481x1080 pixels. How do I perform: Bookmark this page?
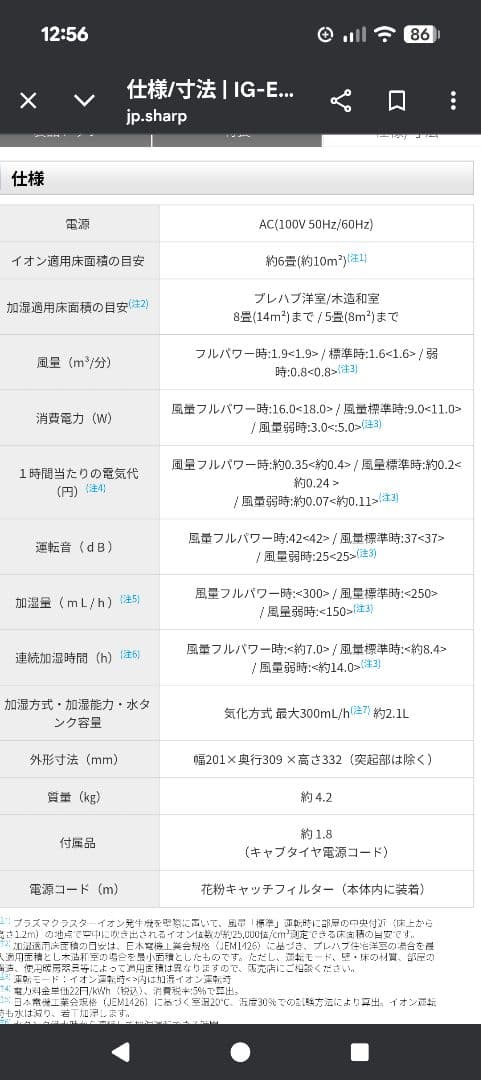point(396,101)
